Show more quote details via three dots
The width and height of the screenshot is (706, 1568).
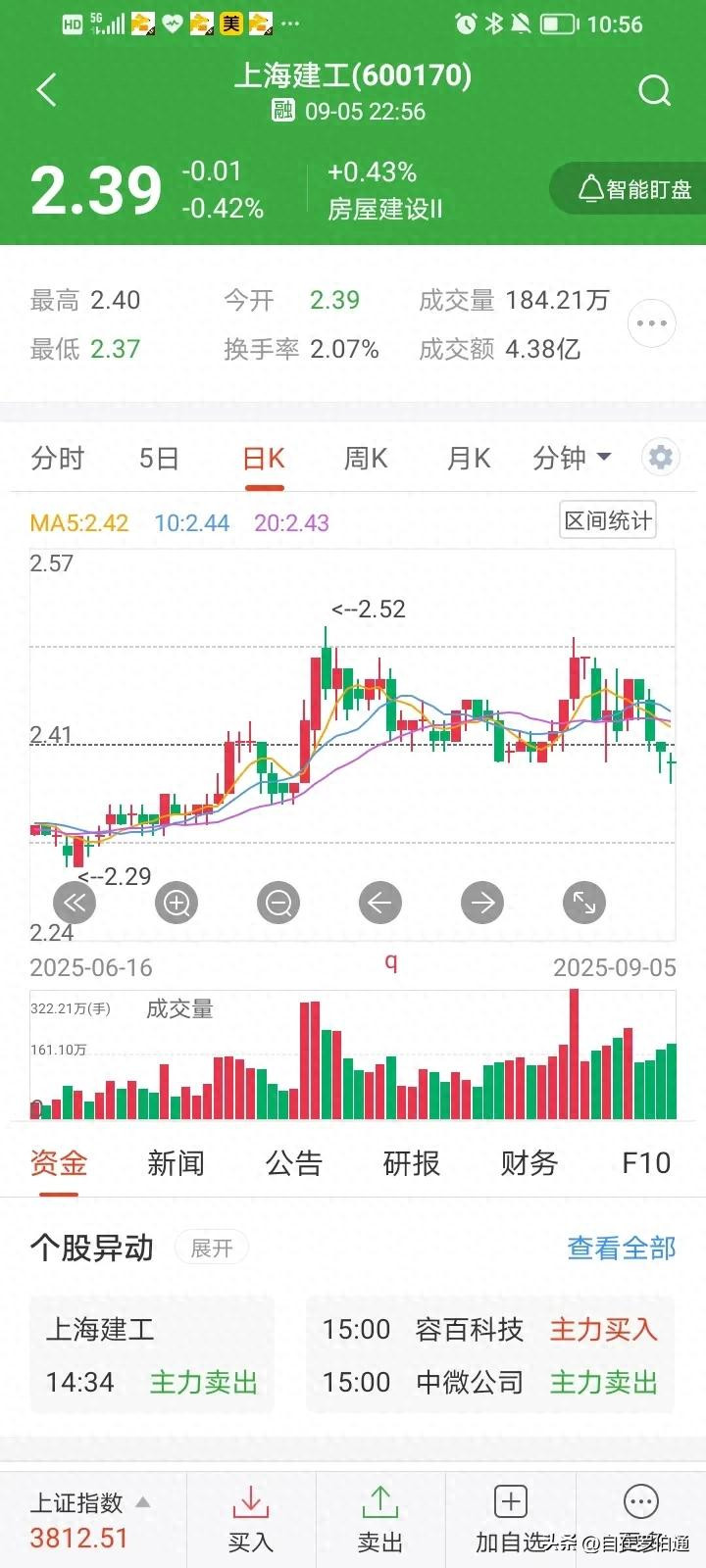[x=651, y=323]
